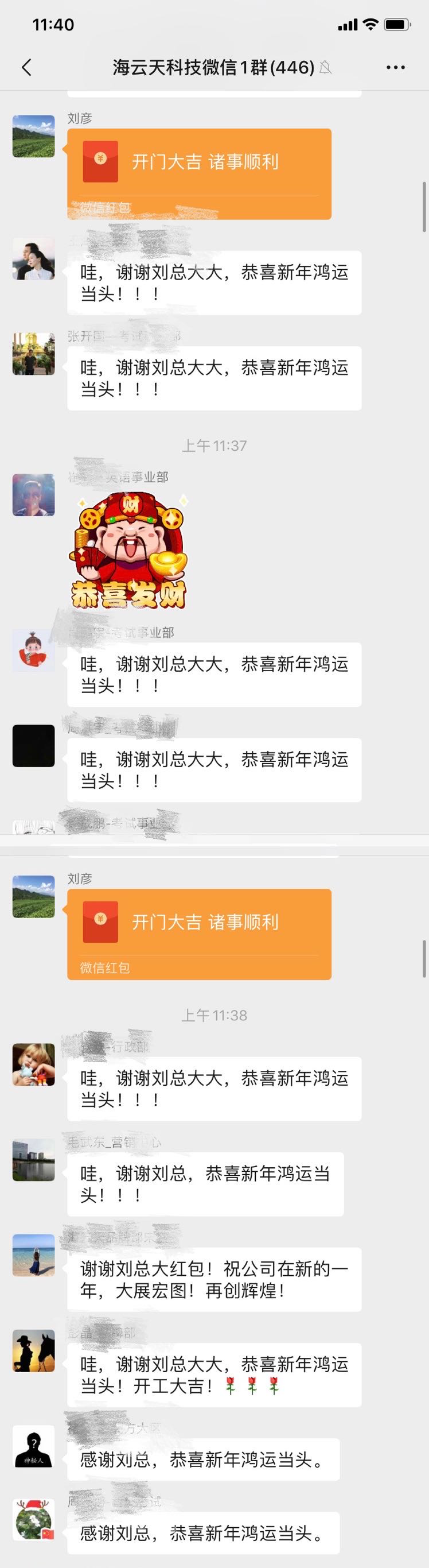The width and height of the screenshot is (429, 1568).
Task: Open the 神秘人 silhouette avatar
Action: pyautogui.click(x=33, y=1446)
